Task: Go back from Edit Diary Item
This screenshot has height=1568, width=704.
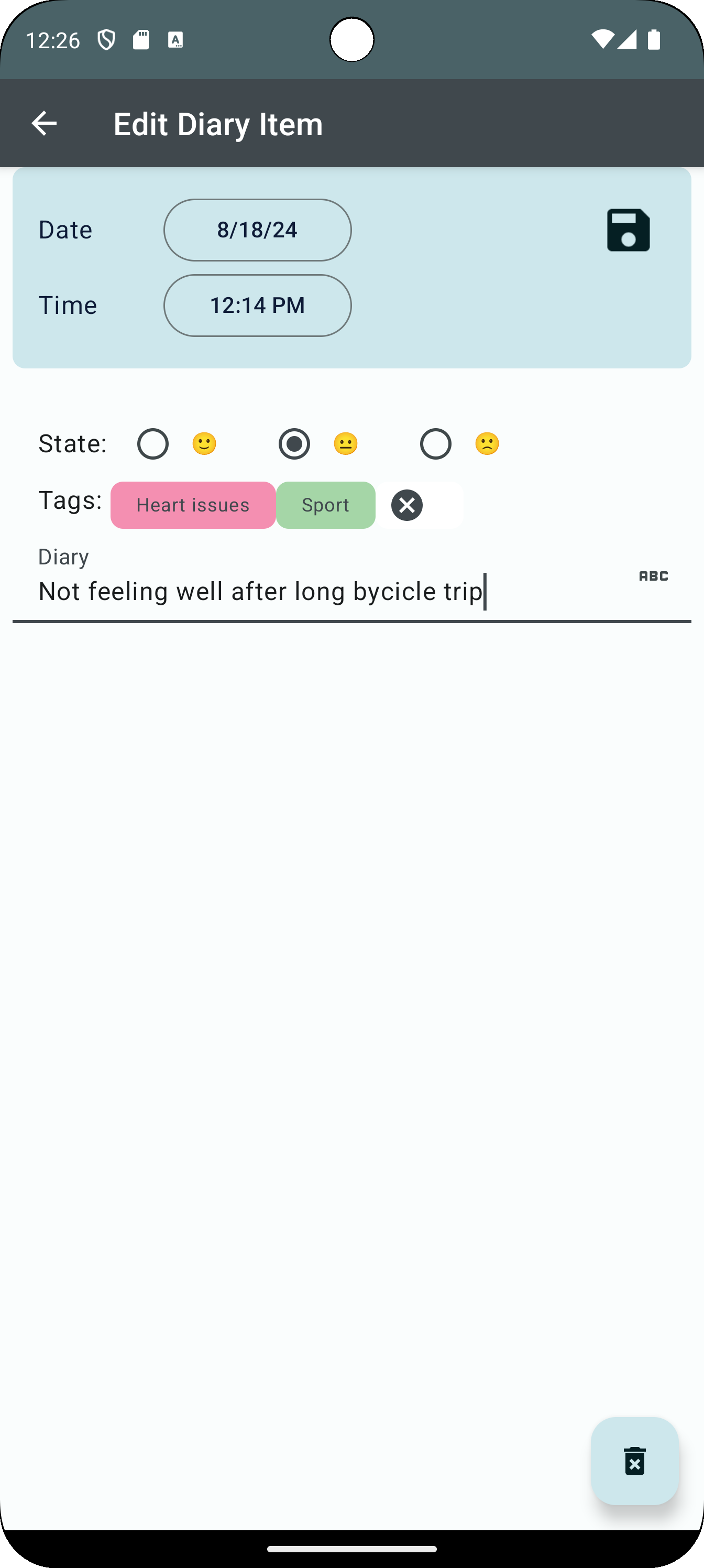Action: [x=44, y=124]
